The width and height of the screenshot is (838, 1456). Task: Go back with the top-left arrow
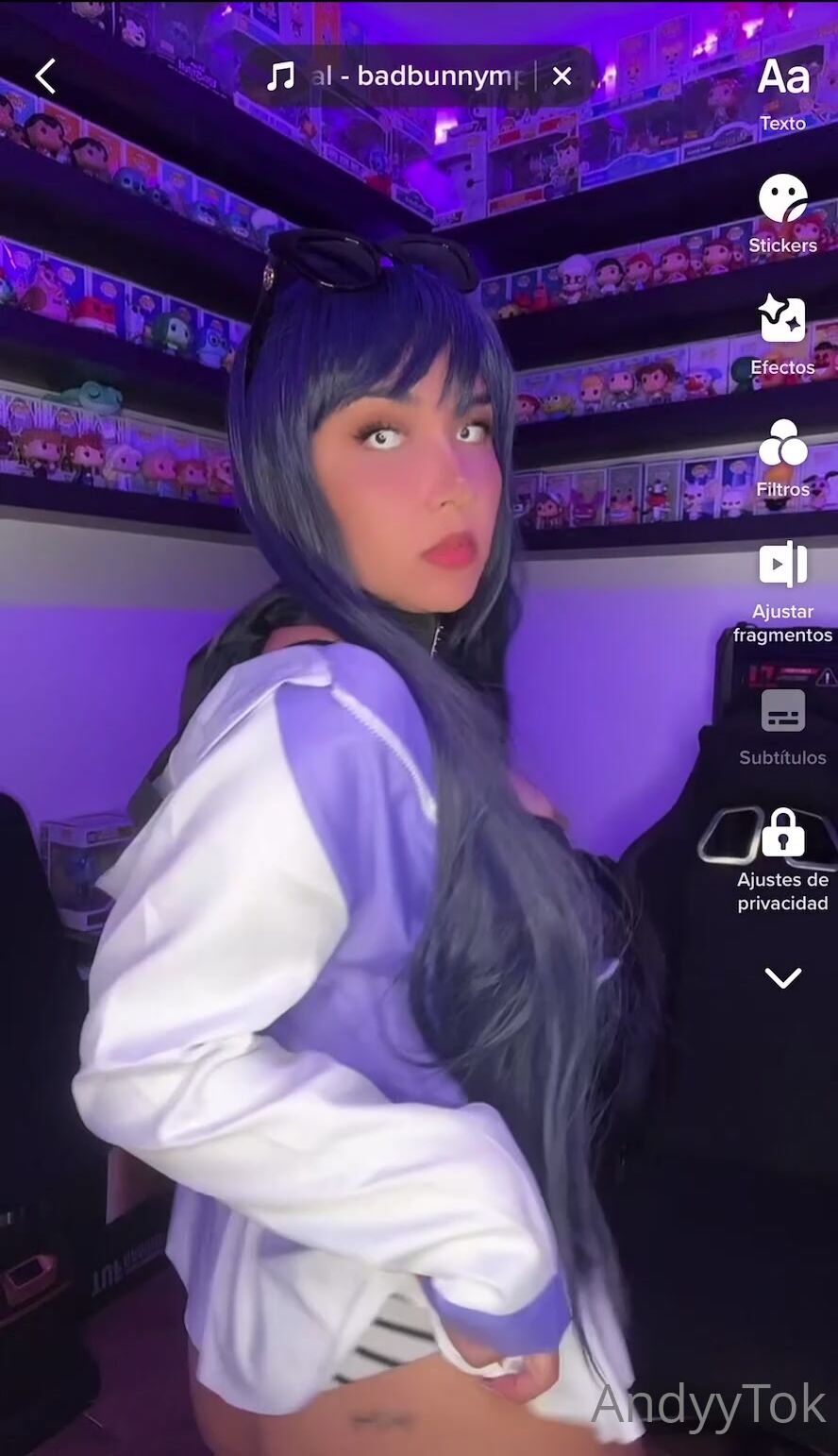point(45,76)
